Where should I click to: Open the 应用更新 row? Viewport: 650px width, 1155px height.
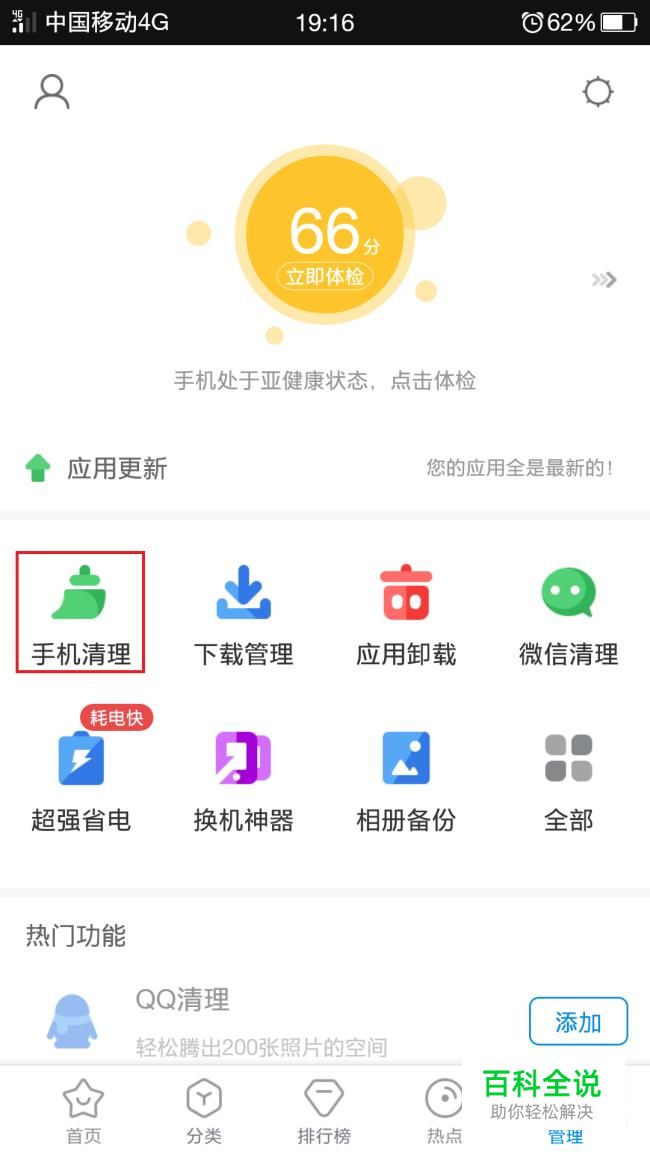[325, 468]
